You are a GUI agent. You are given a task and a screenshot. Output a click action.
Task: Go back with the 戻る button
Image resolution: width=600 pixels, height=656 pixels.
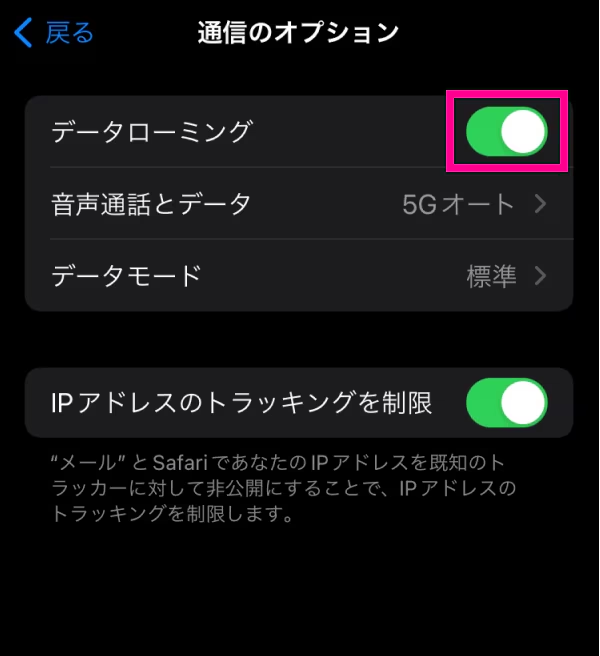pos(55,33)
